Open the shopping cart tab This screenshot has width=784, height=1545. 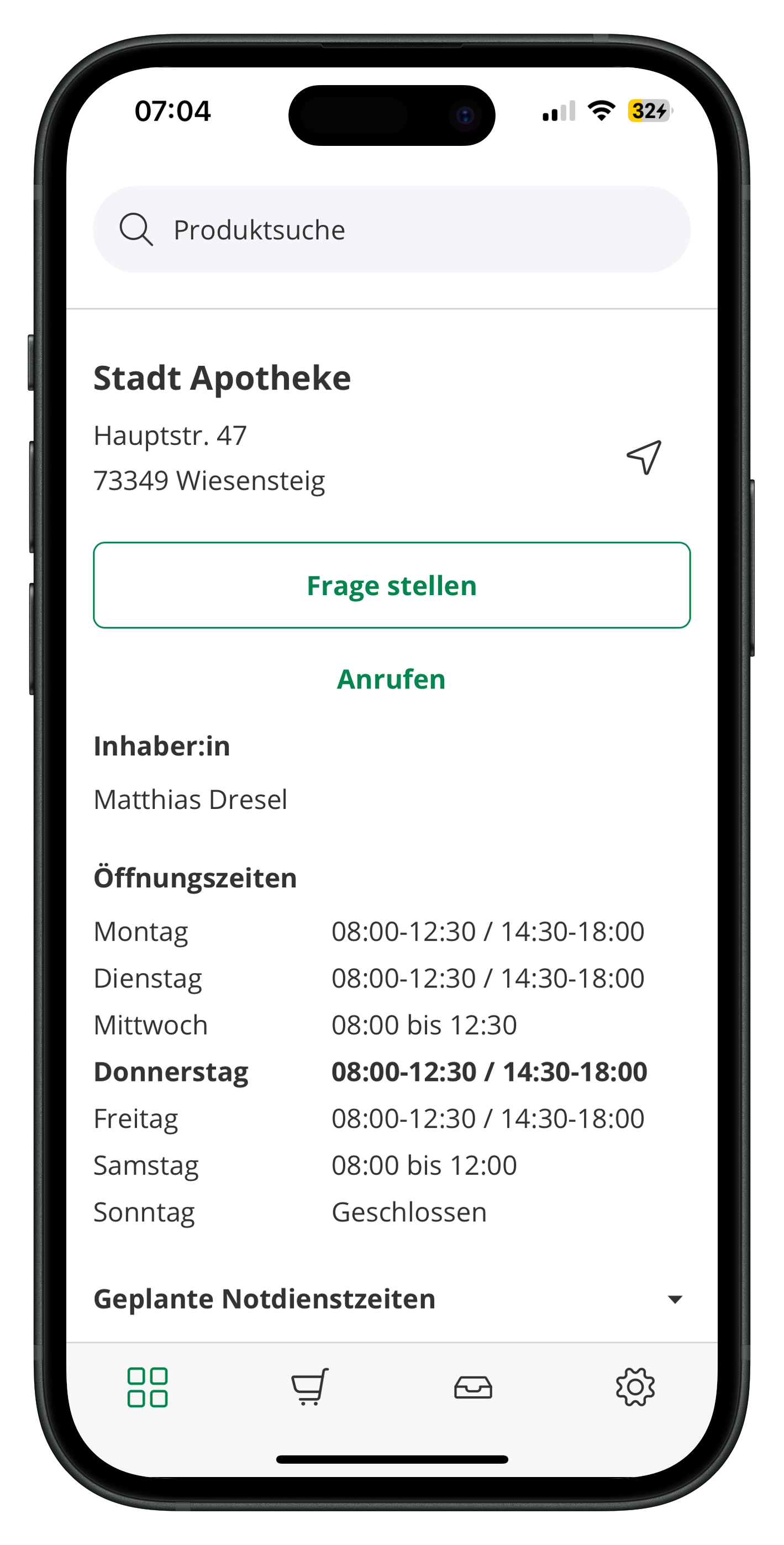310,1388
